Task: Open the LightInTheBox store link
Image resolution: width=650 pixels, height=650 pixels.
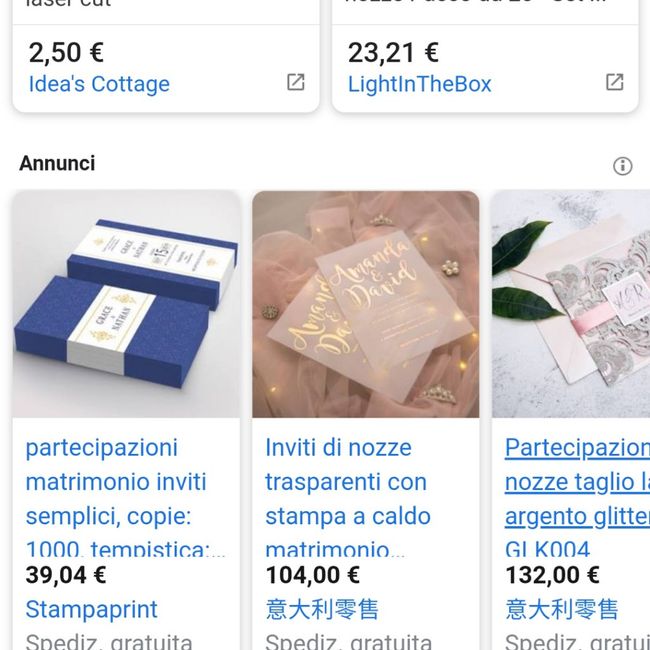Action: click(x=419, y=84)
